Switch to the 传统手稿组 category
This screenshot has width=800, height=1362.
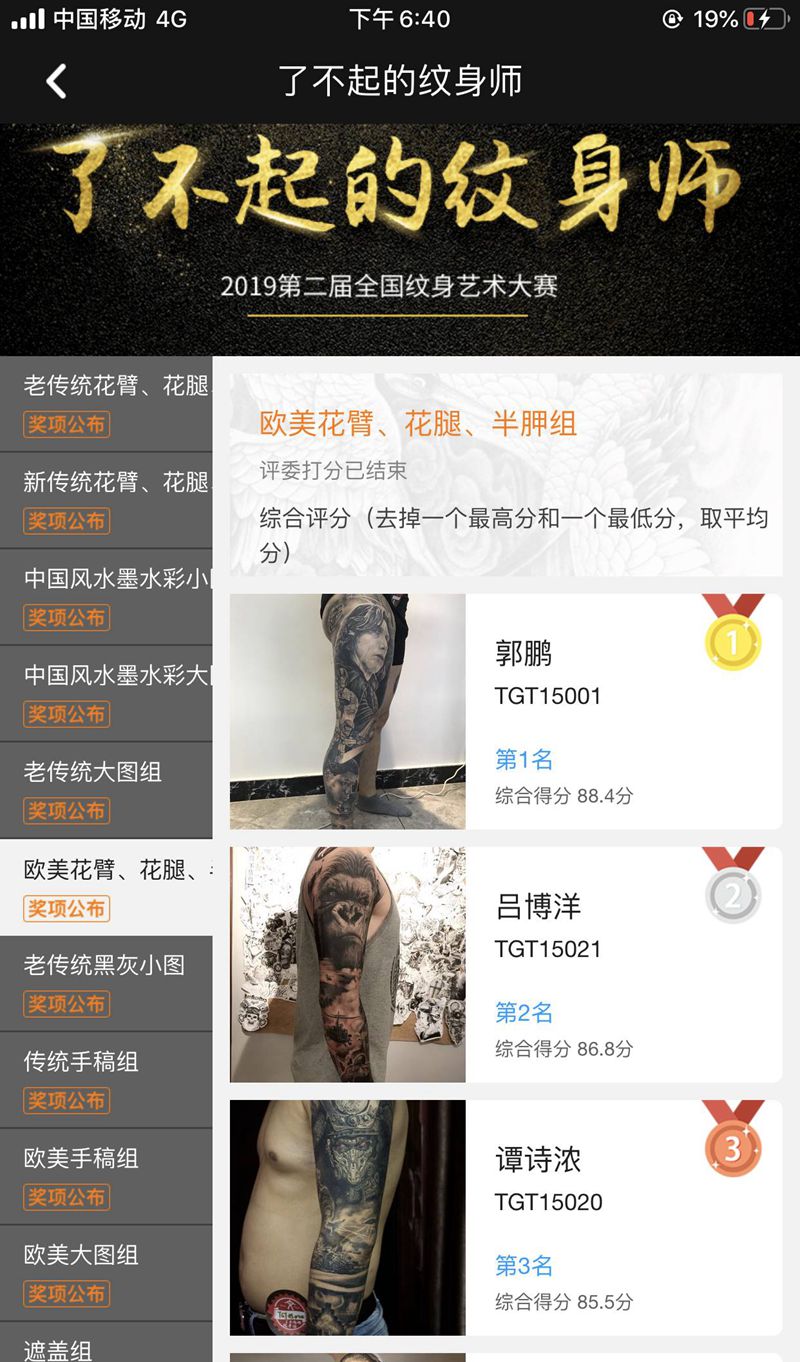click(106, 1080)
